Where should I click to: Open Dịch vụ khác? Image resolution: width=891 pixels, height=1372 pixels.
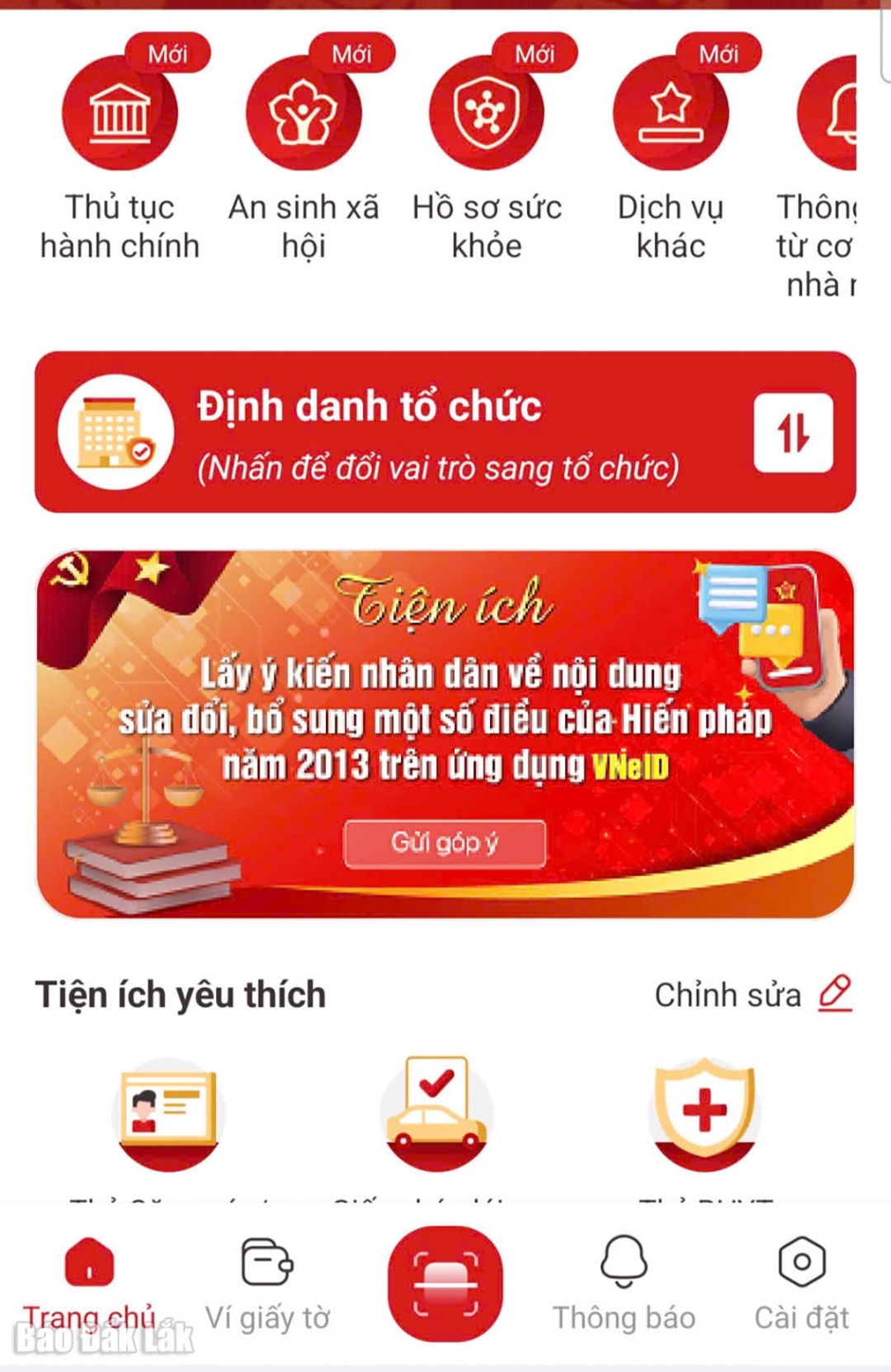(x=670, y=114)
